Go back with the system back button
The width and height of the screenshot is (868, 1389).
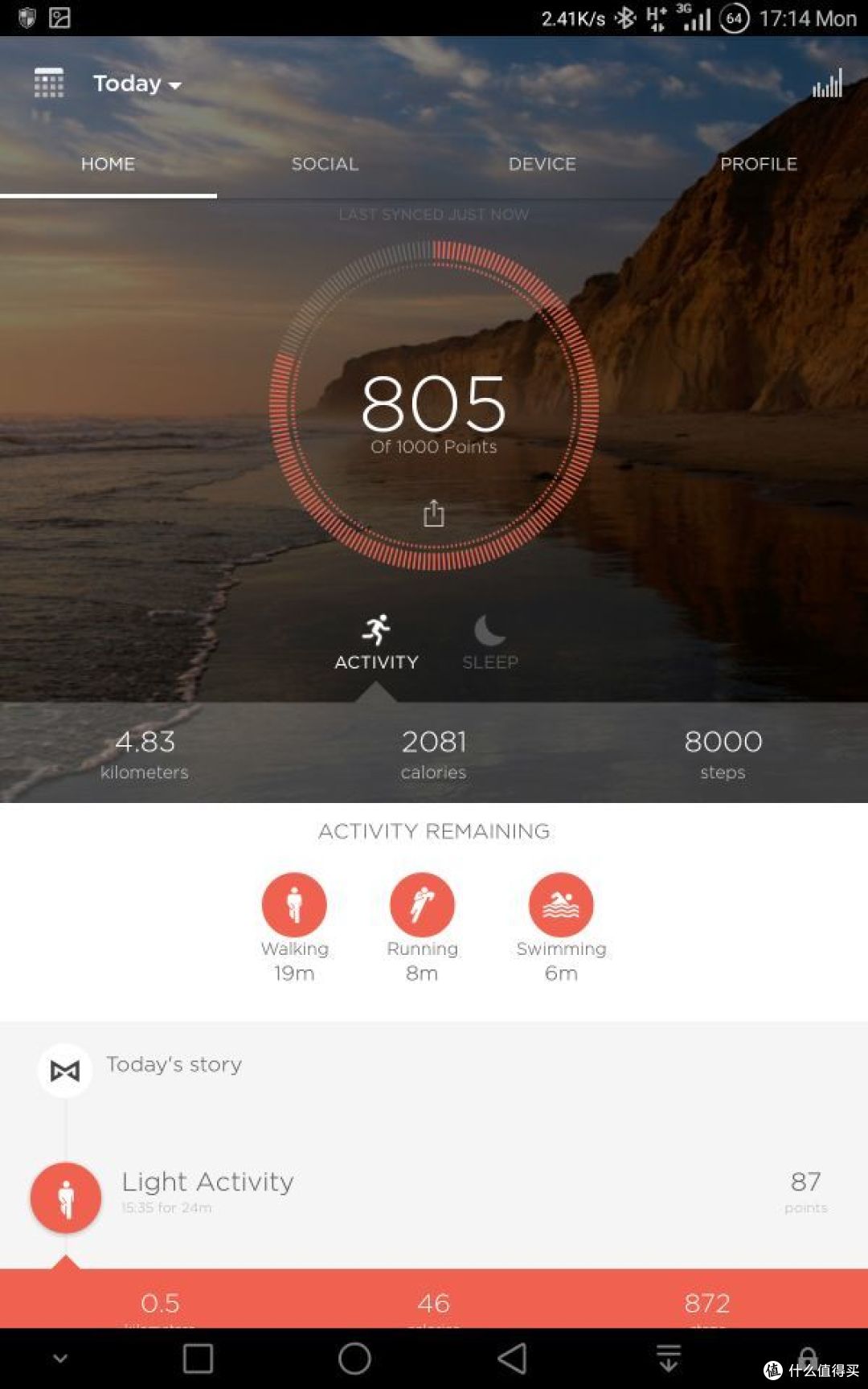coord(512,1358)
